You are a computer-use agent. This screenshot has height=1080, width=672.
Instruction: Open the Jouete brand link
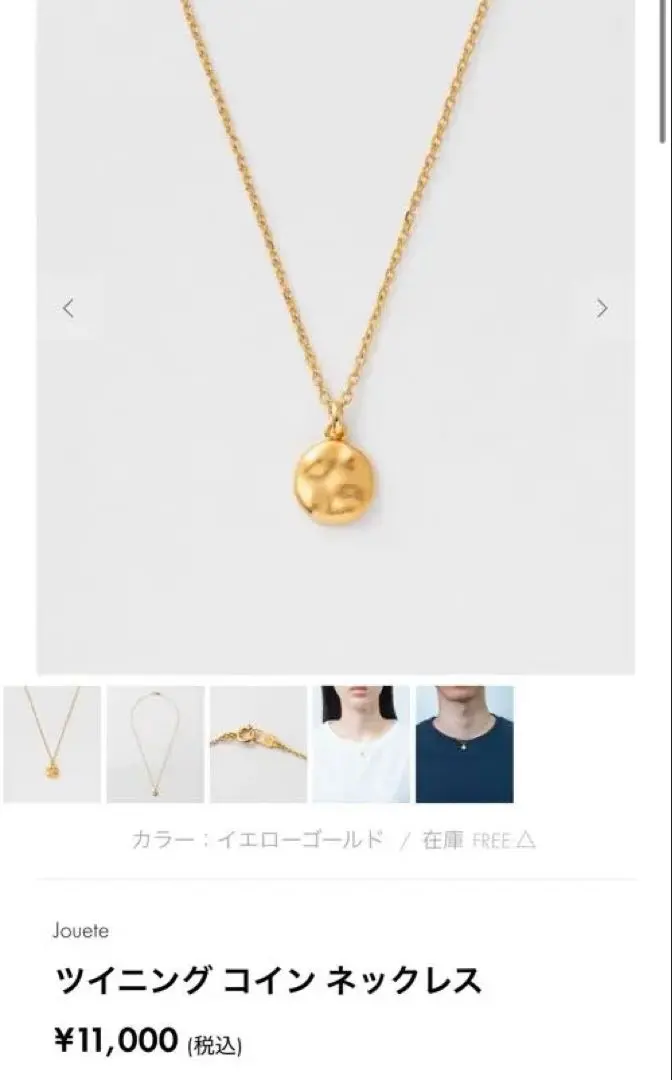81,931
